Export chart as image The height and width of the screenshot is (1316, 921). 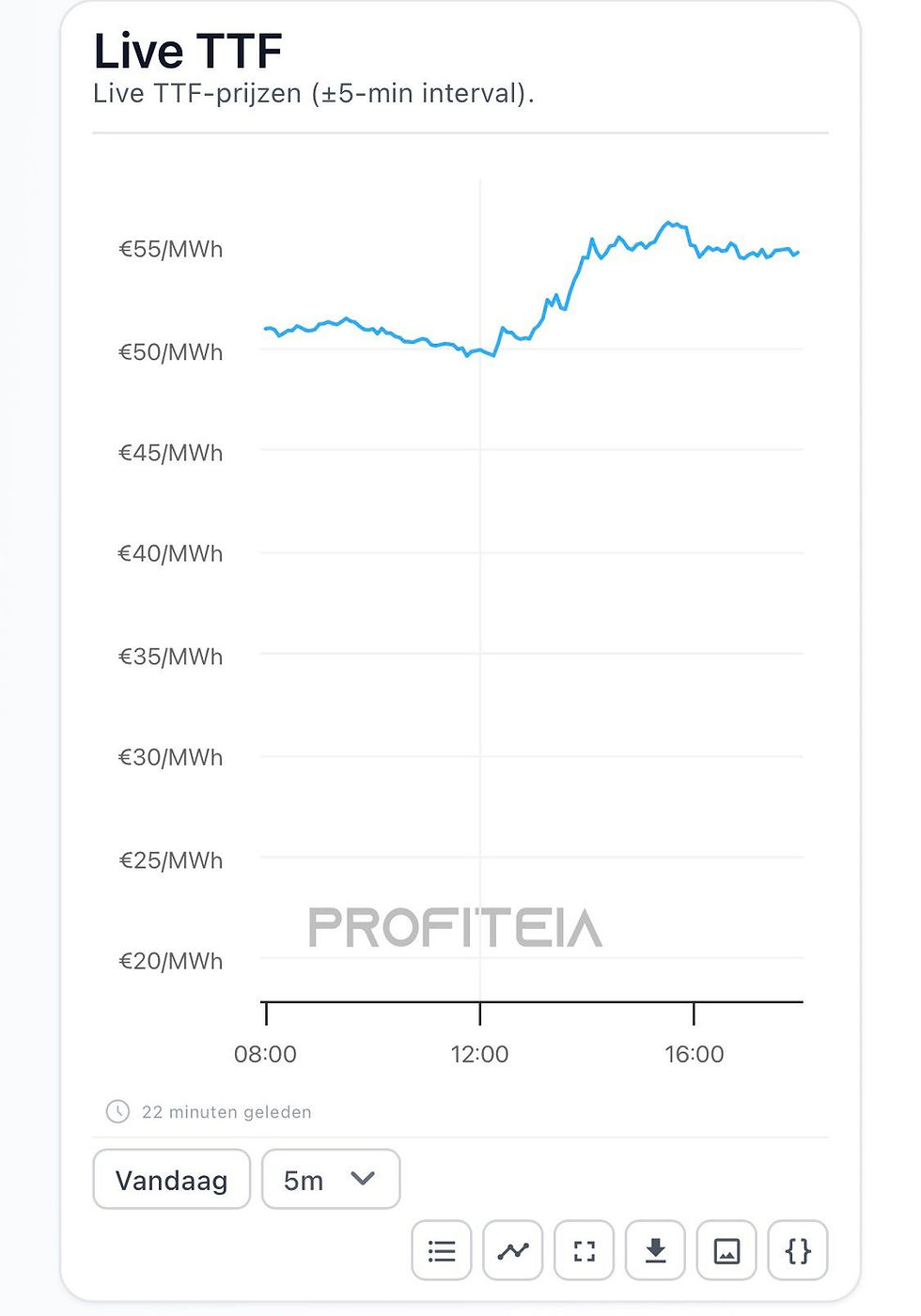click(726, 1250)
